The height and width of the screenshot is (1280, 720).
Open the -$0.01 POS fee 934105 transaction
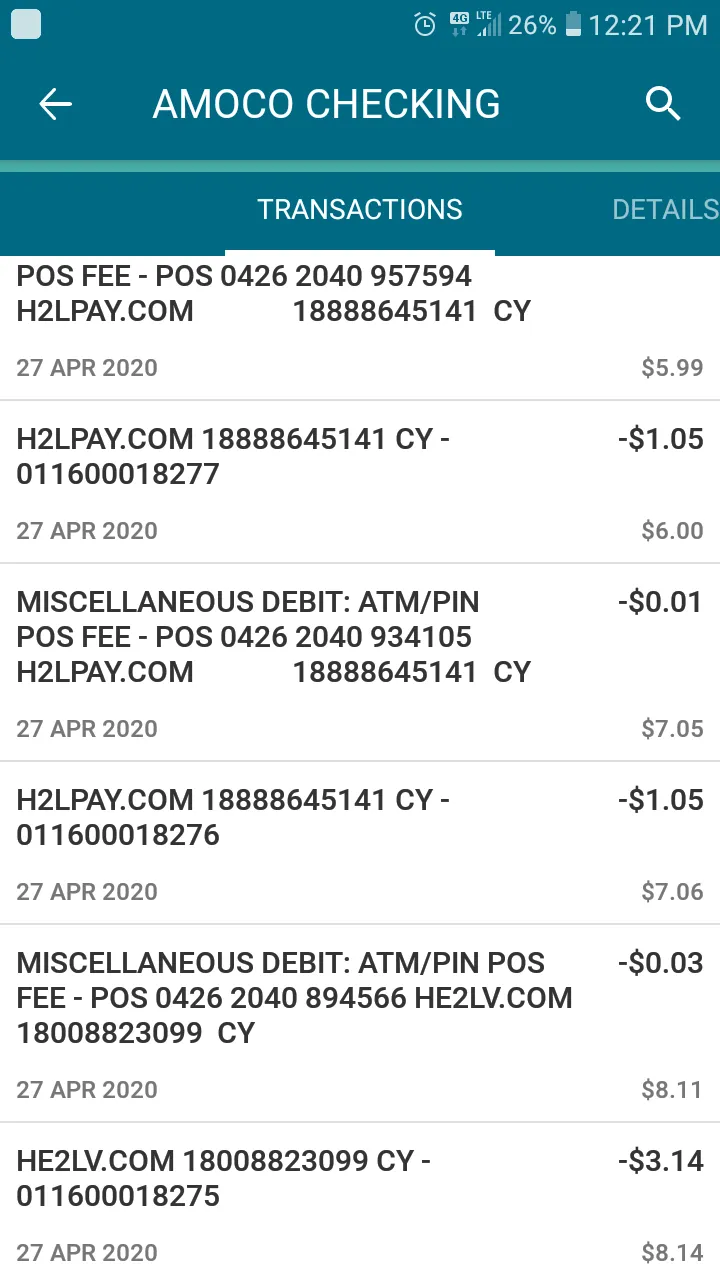pos(360,663)
